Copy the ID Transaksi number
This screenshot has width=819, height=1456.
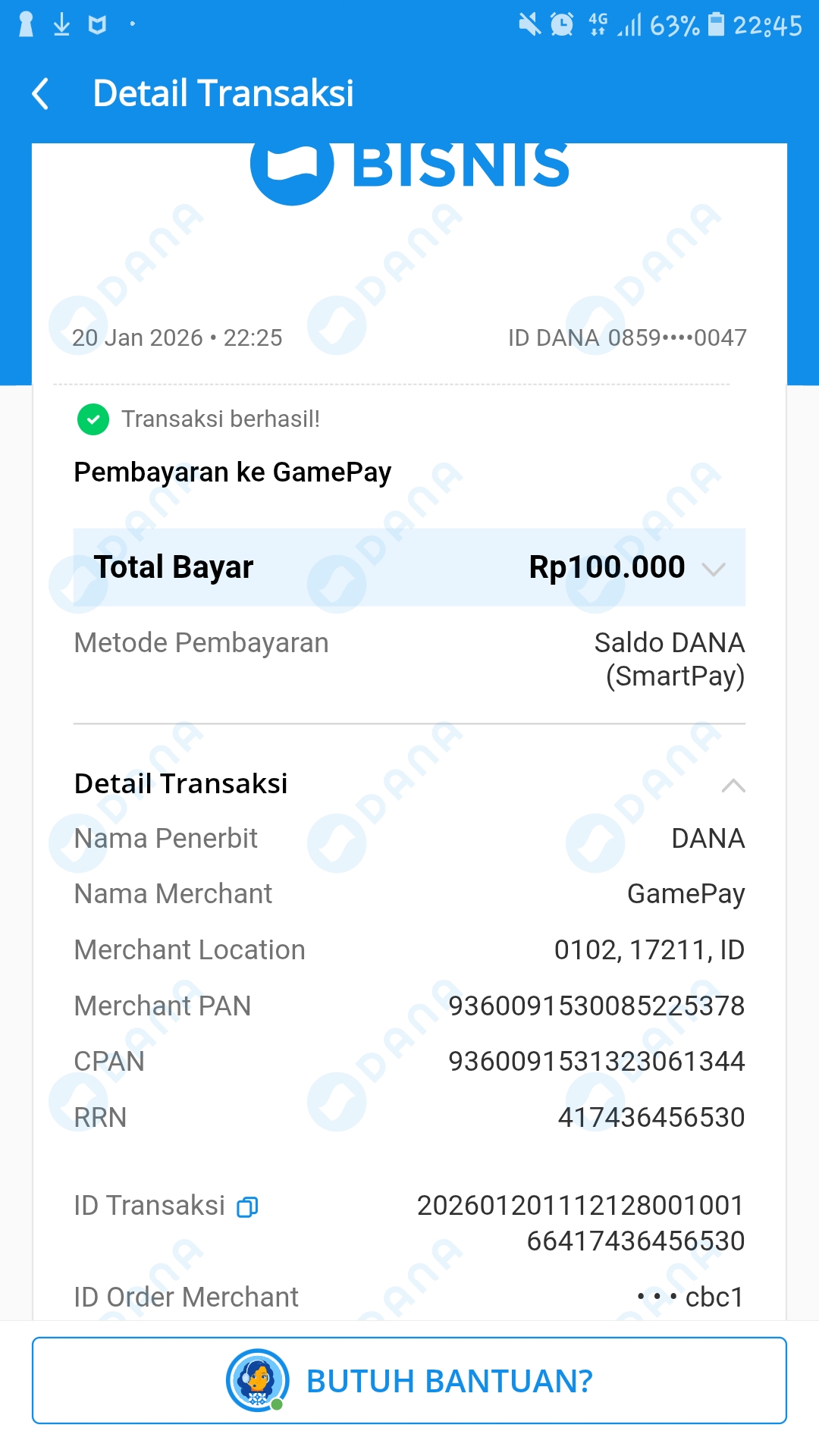pos(248,1207)
